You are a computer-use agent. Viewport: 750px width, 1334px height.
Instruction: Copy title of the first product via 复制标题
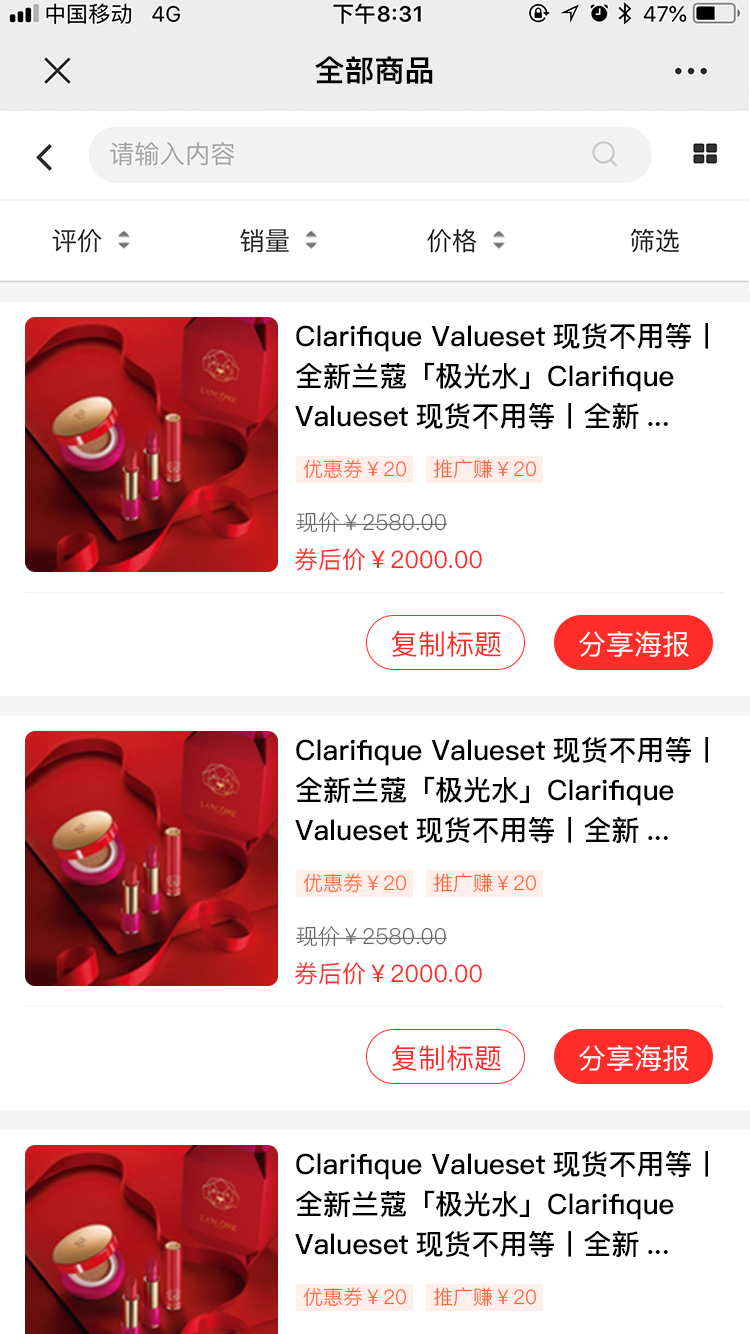[445, 643]
